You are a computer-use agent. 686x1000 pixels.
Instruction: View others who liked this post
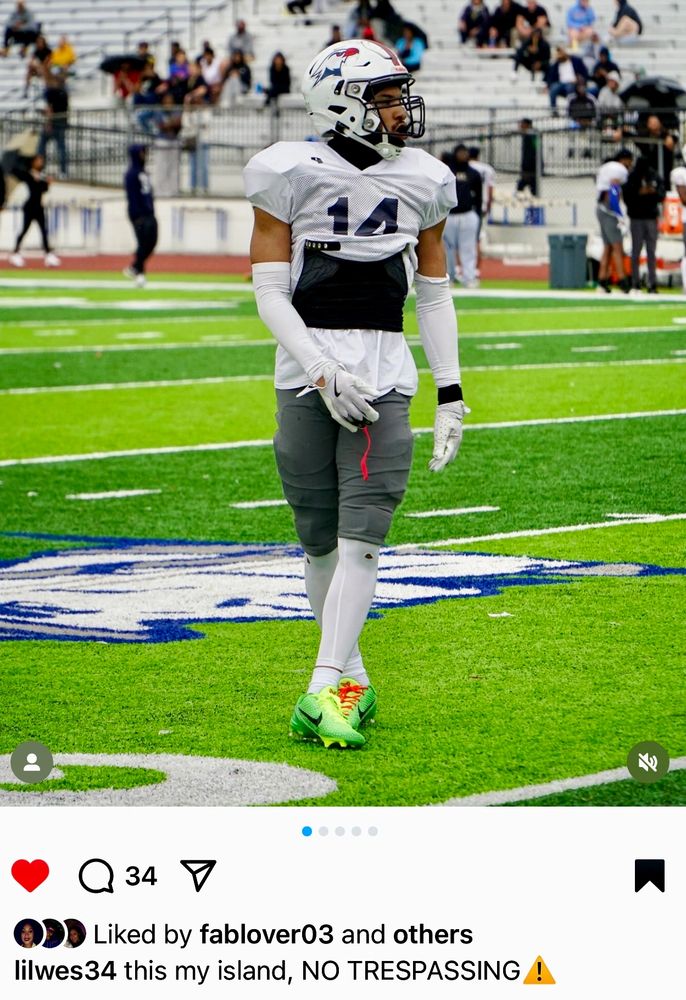(x=432, y=935)
